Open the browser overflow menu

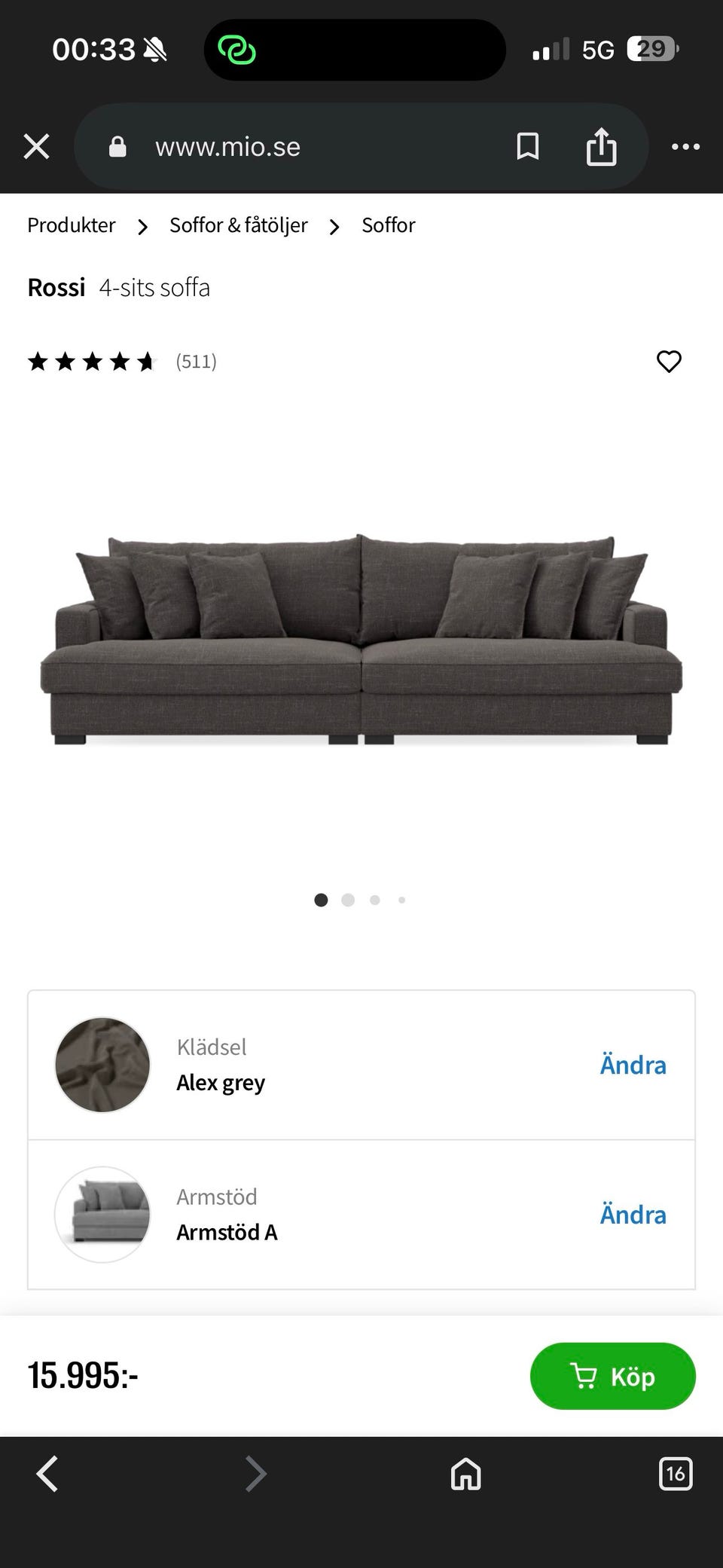pyautogui.click(x=685, y=146)
